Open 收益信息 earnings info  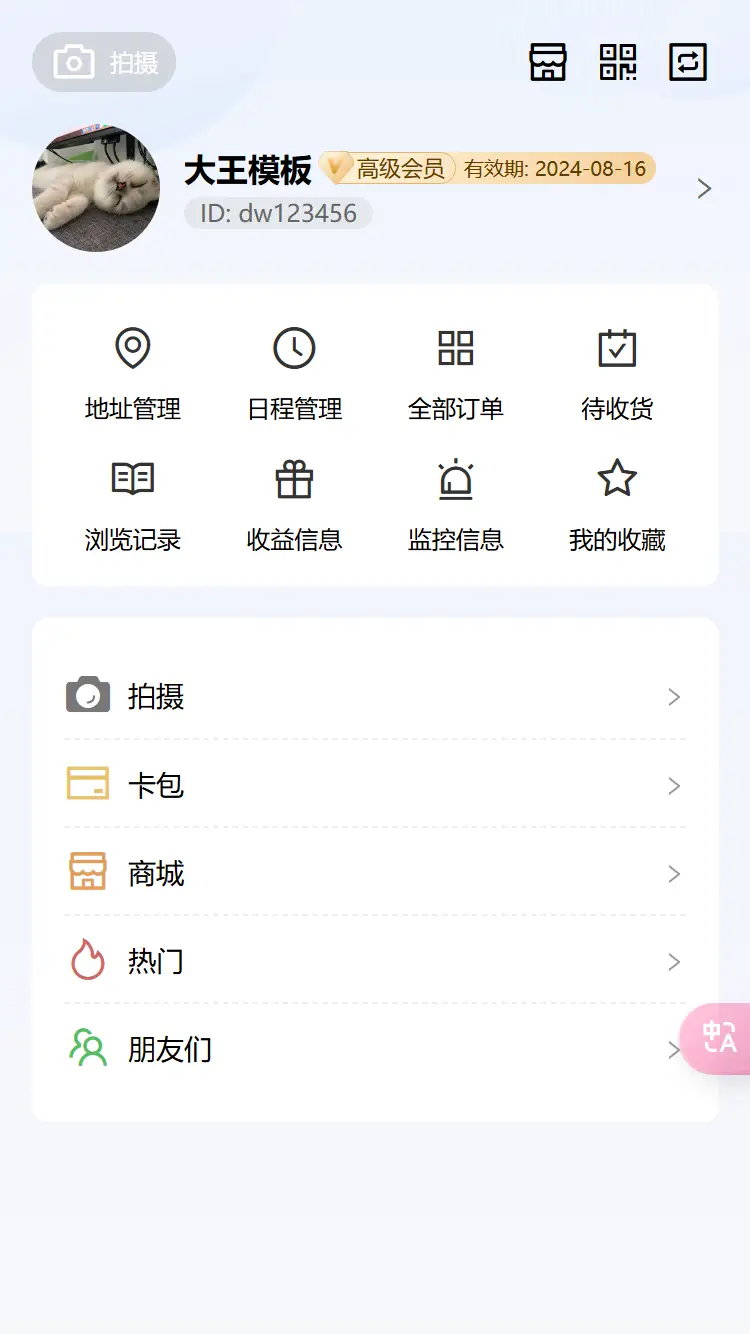[x=294, y=506]
